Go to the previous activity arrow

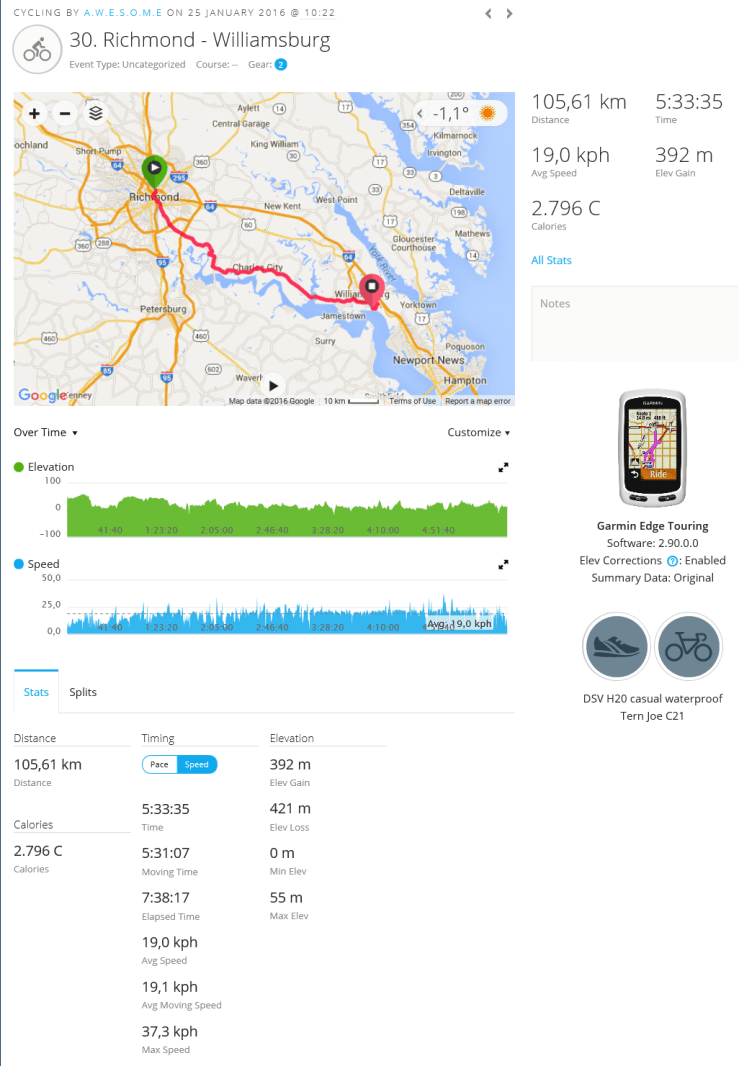pyautogui.click(x=488, y=14)
